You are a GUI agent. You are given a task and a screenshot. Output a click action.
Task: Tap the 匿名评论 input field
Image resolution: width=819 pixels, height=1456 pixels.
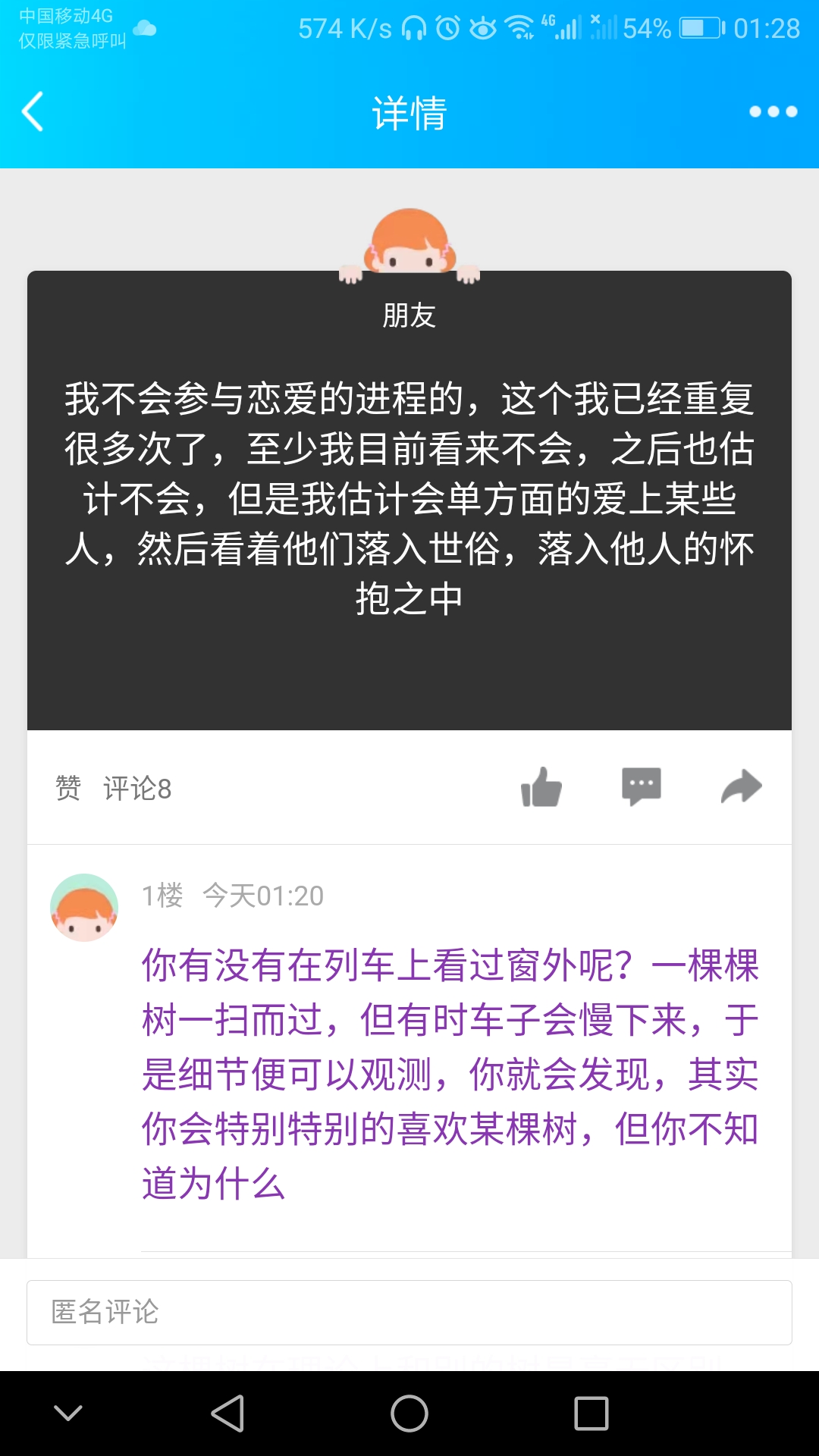coord(409,1312)
